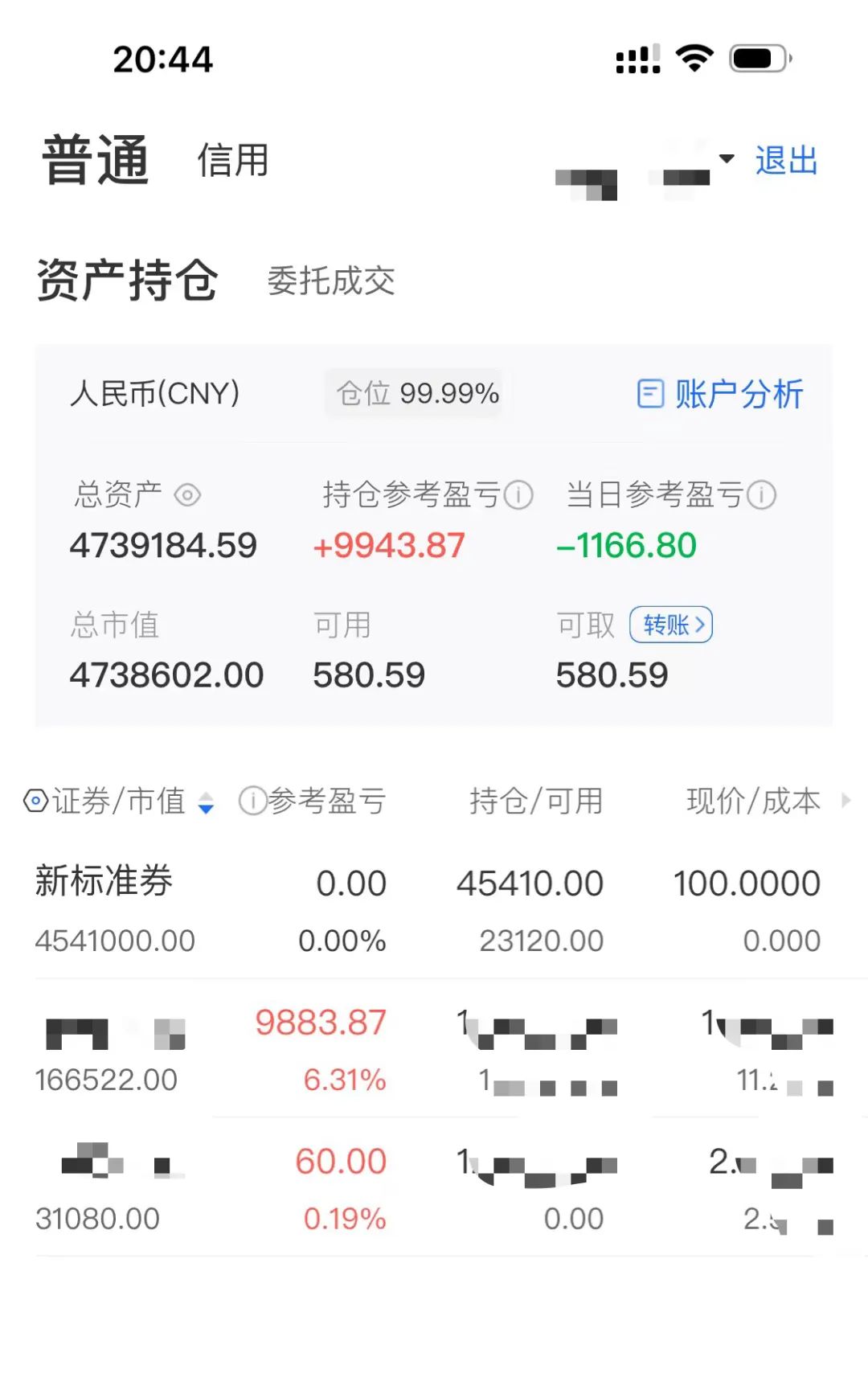Open the holdings list settings icon

coord(36,801)
